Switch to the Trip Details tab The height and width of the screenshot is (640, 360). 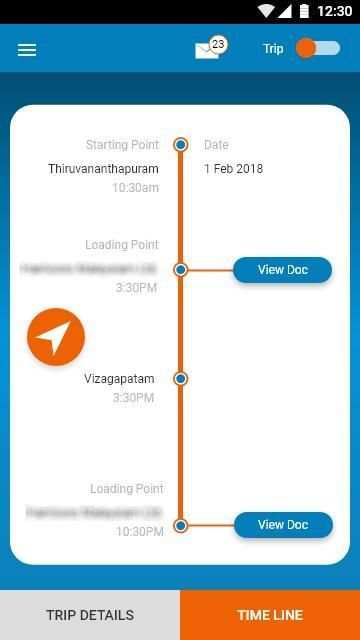tap(90, 615)
